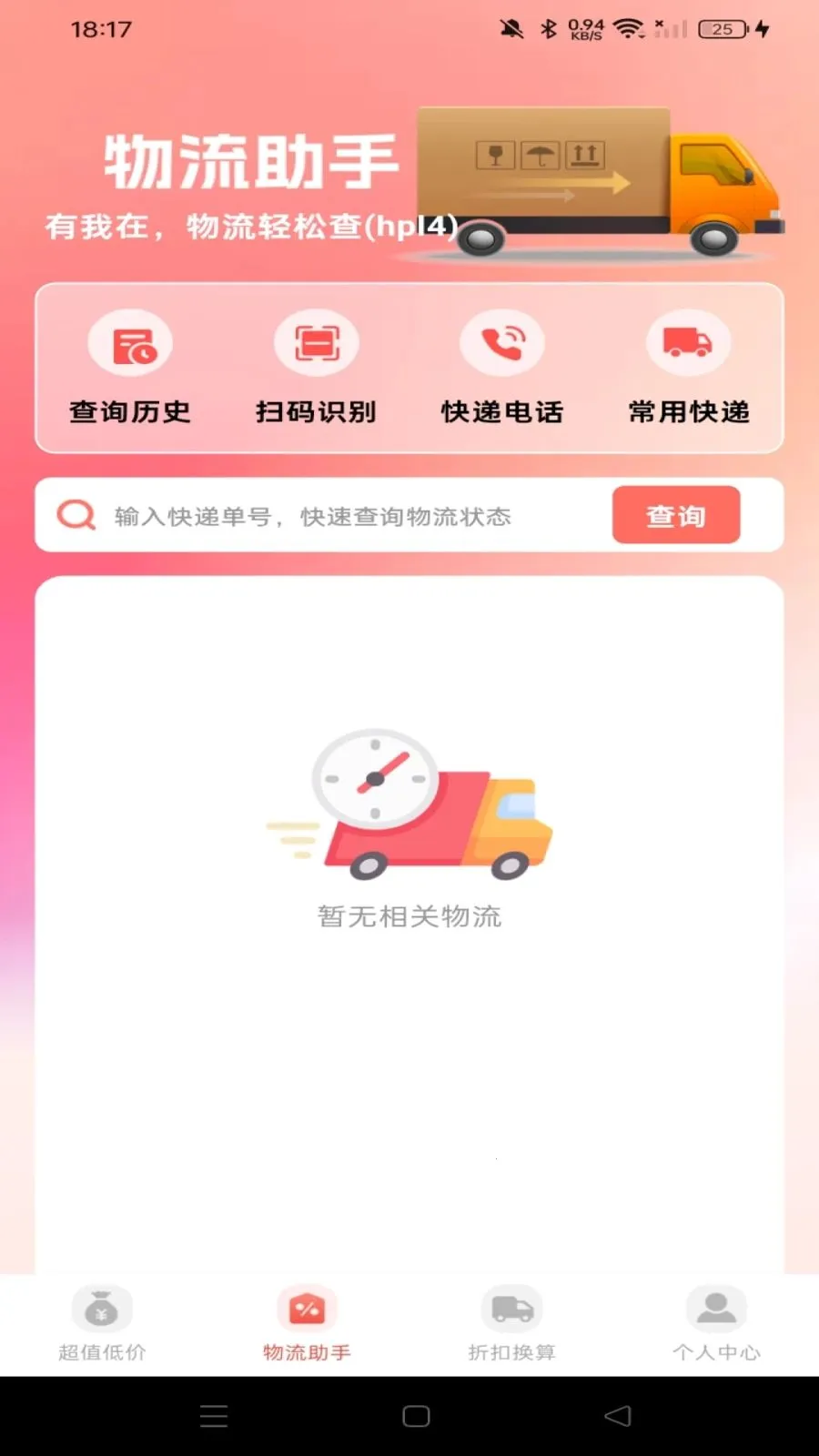
Task: Open the 常用快递 common couriers truck icon
Action: tap(688, 342)
